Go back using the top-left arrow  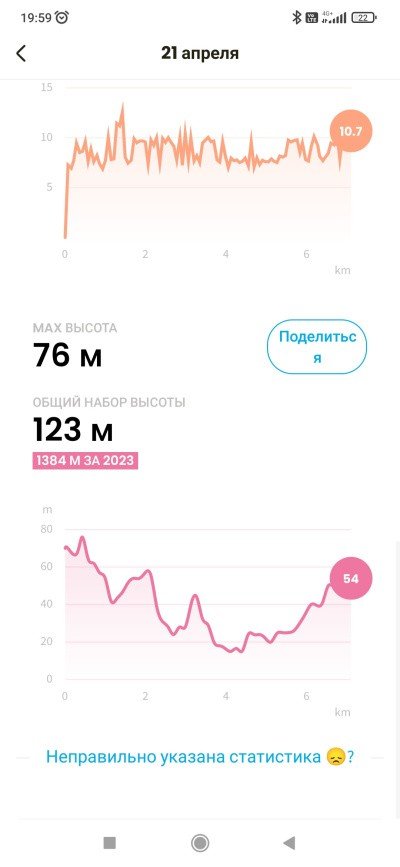21,54
